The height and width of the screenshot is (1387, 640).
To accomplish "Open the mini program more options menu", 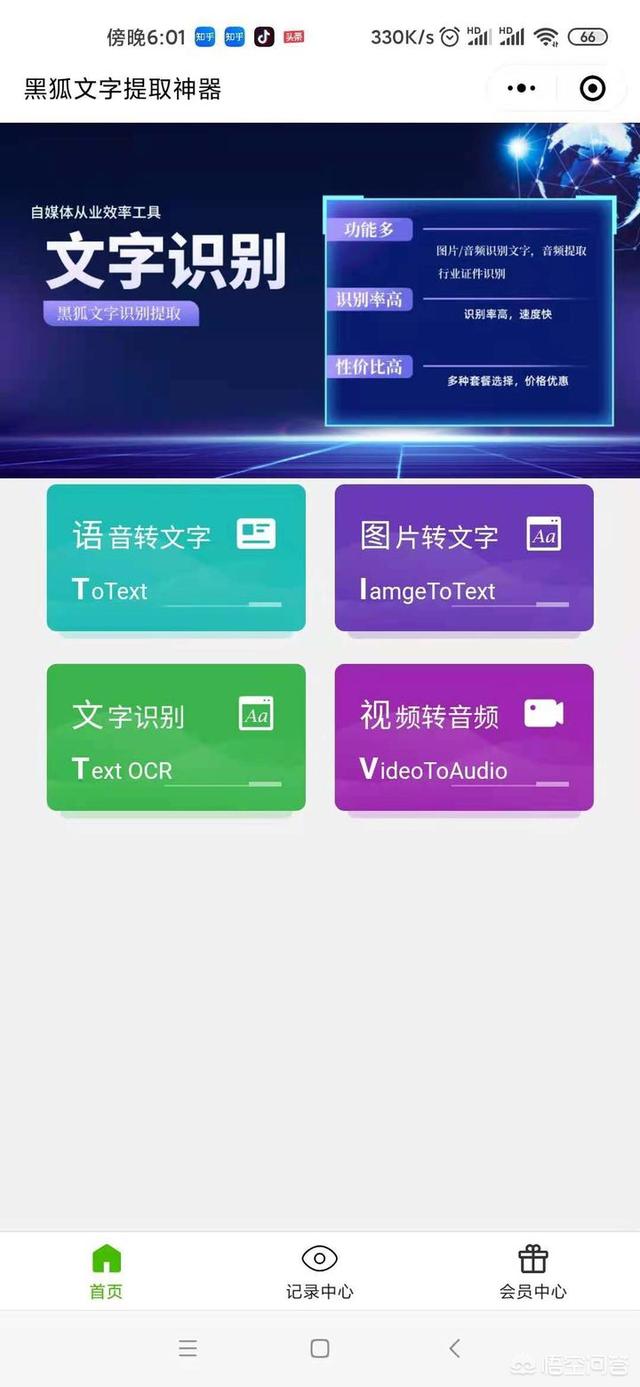I will [x=521, y=89].
